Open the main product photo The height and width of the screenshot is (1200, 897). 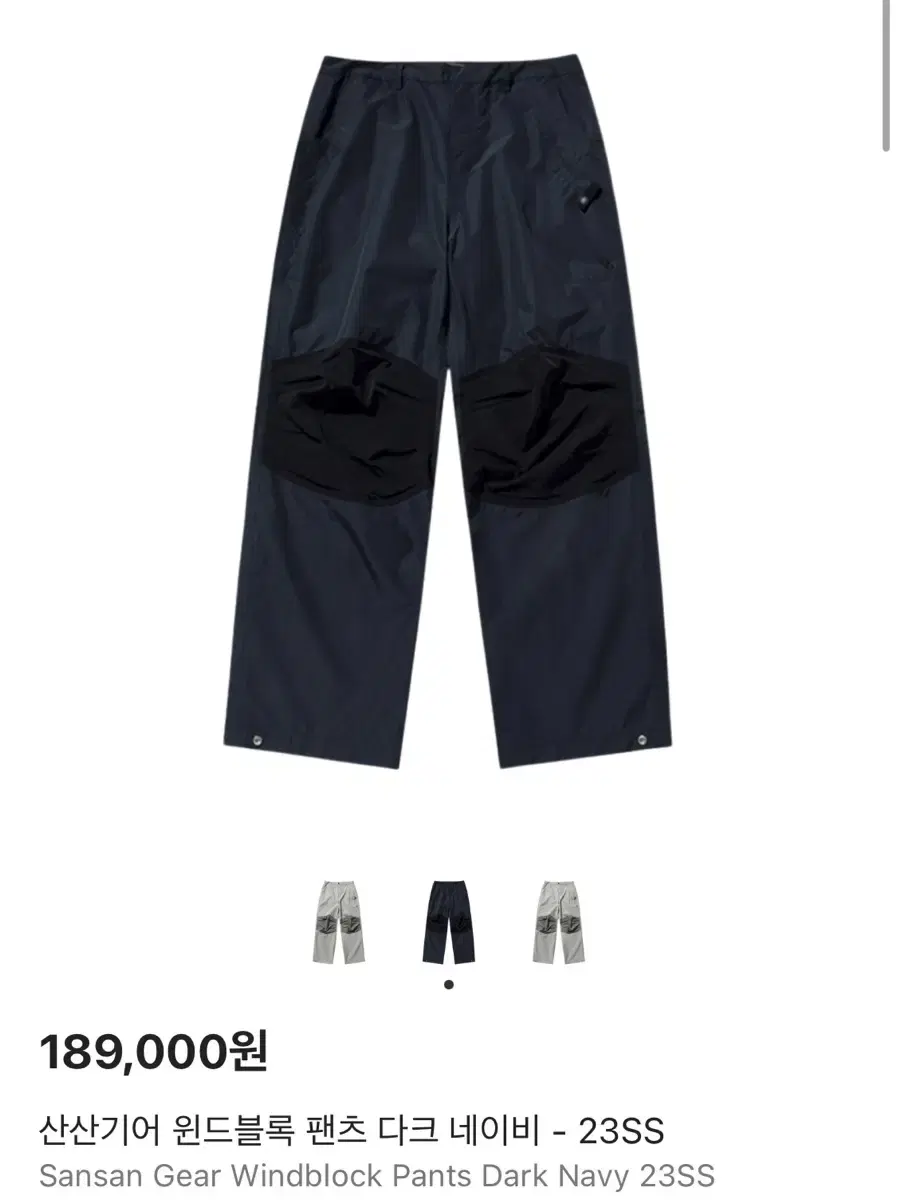(x=448, y=400)
